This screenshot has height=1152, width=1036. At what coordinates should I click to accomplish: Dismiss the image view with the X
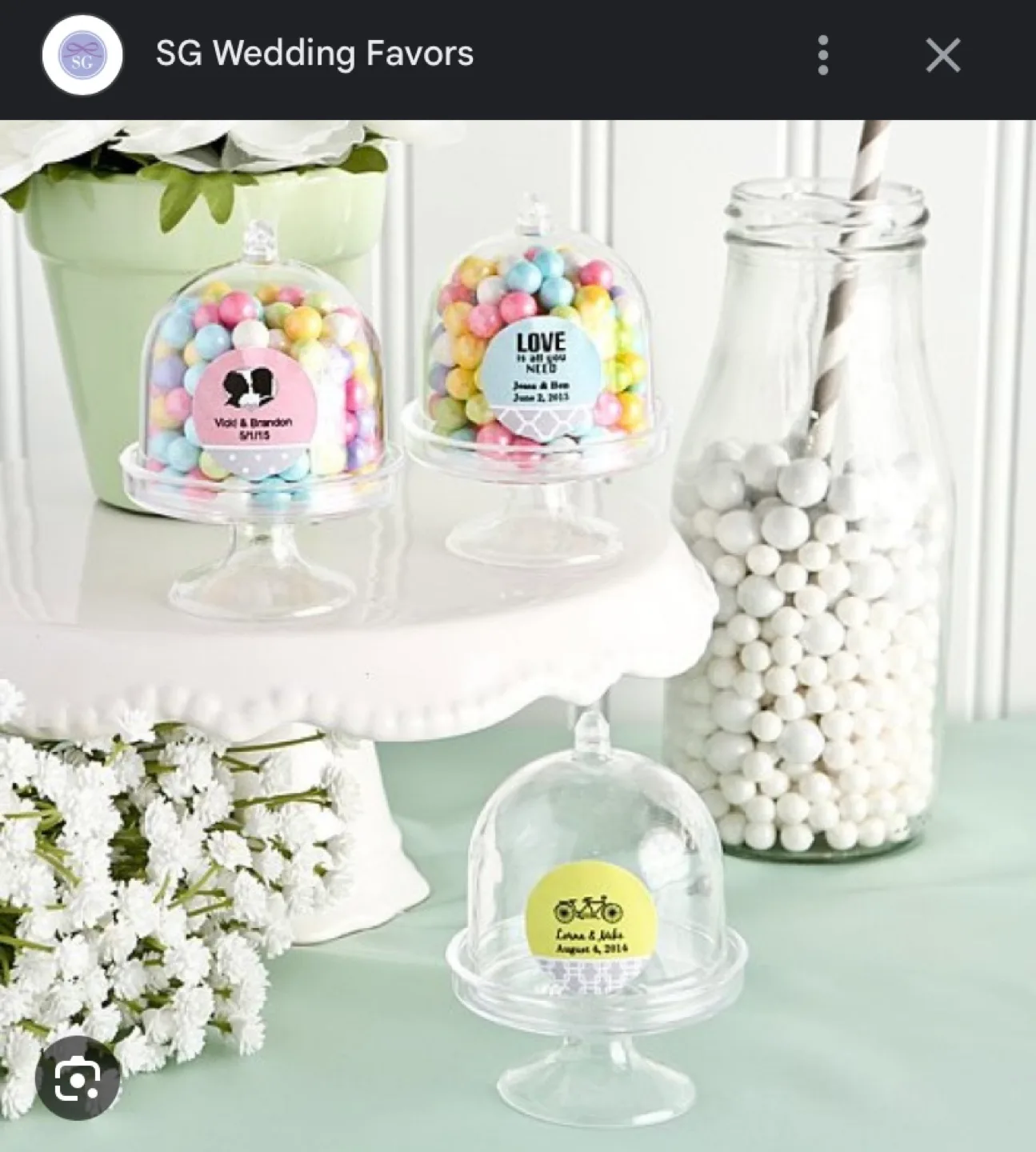(x=944, y=54)
